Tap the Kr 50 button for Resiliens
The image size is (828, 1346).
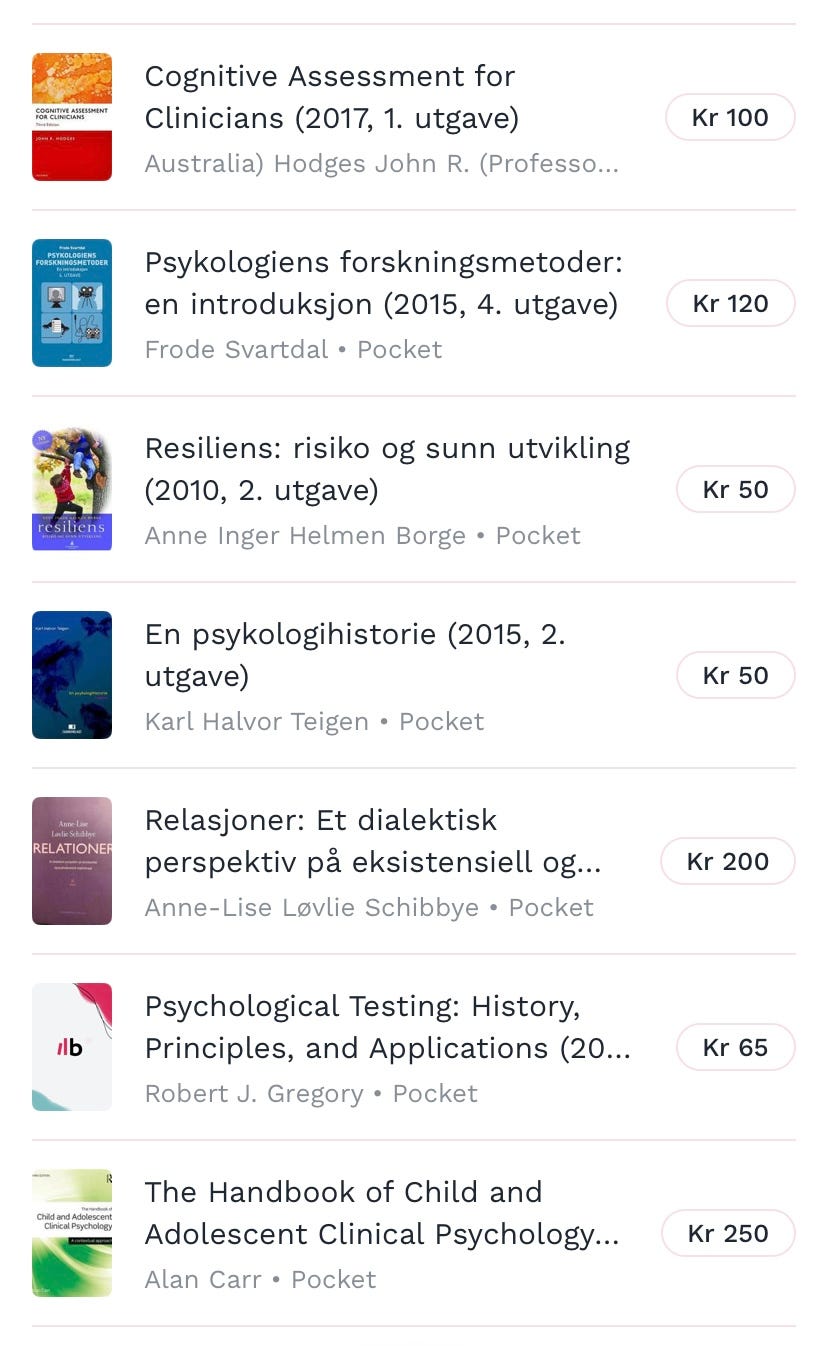(735, 490)
